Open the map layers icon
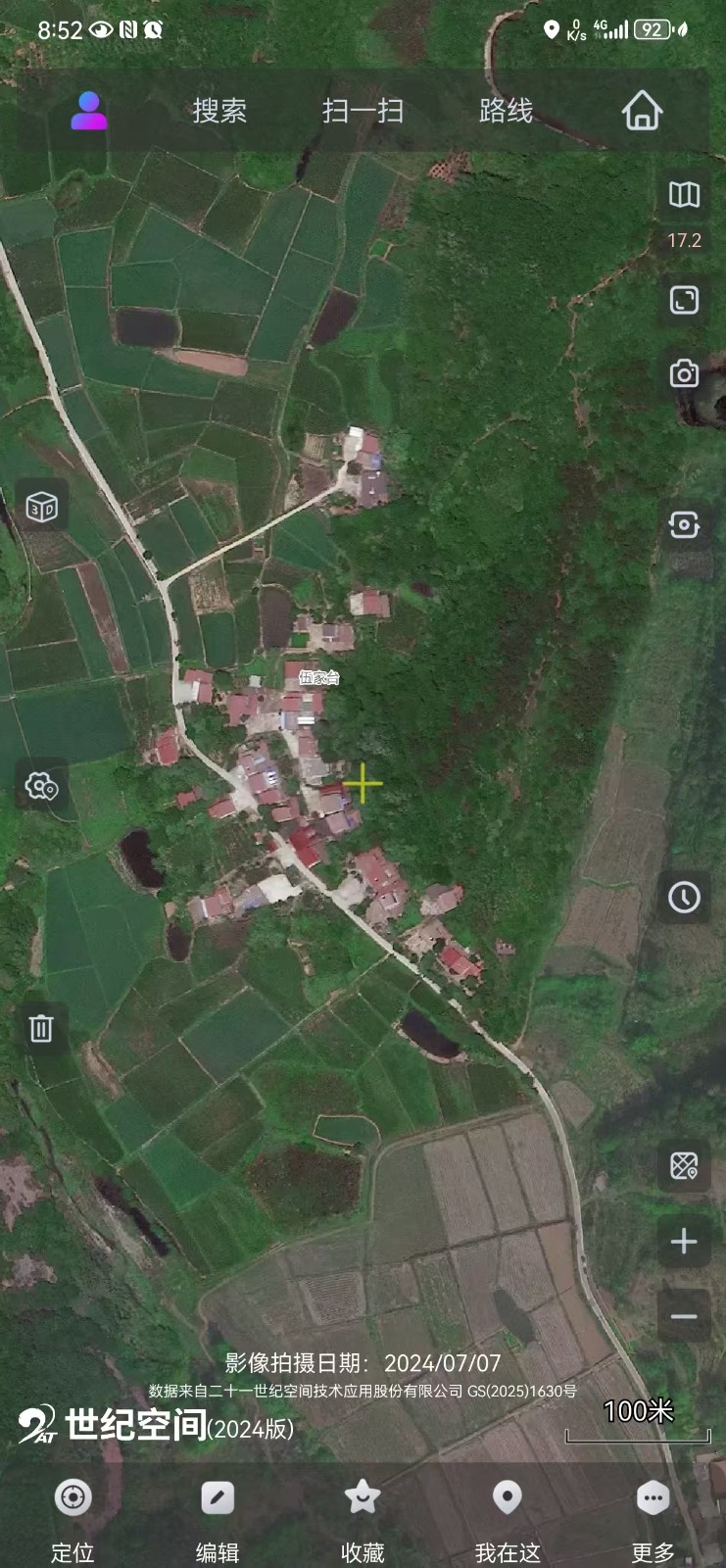This screenshot has width=726, height=1568. click(x=684, y=195)
